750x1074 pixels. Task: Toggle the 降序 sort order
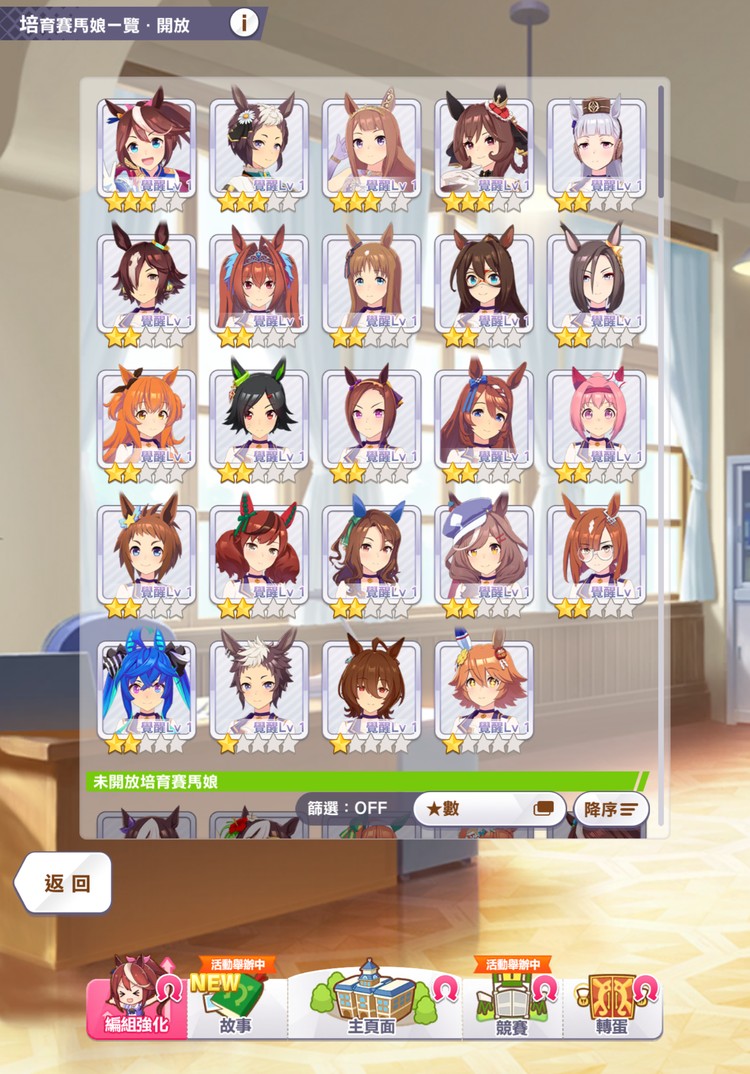[x=611, y=808]
